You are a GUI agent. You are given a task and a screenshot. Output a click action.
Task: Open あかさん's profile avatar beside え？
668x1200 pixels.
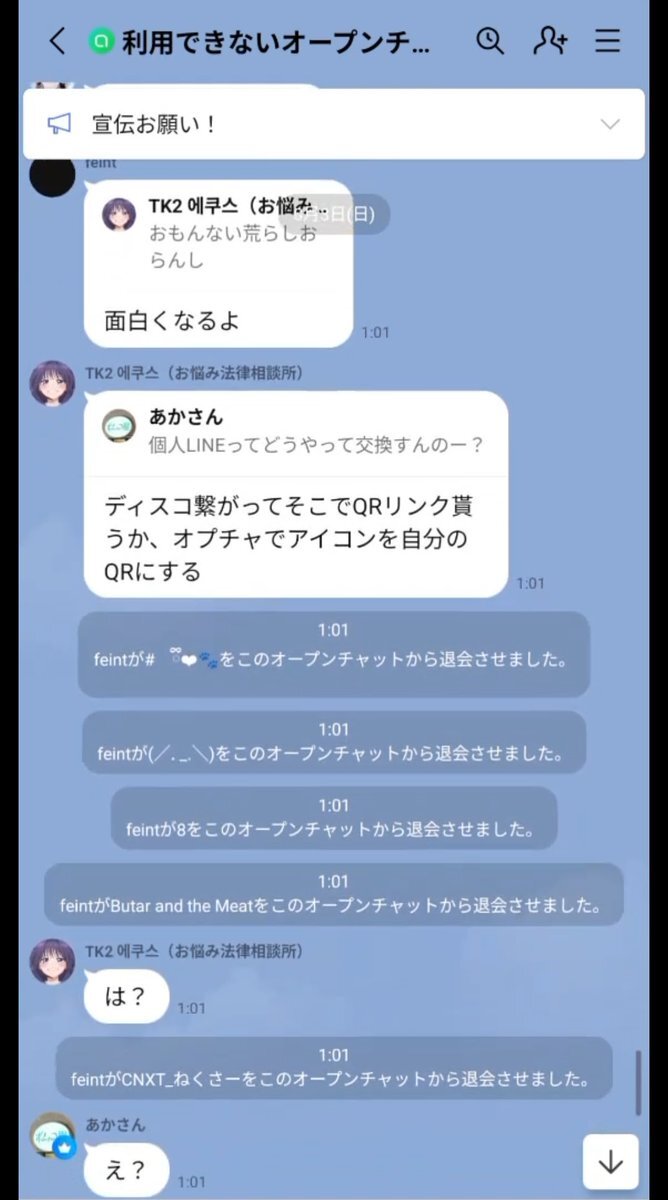(x=53, y=1136)
